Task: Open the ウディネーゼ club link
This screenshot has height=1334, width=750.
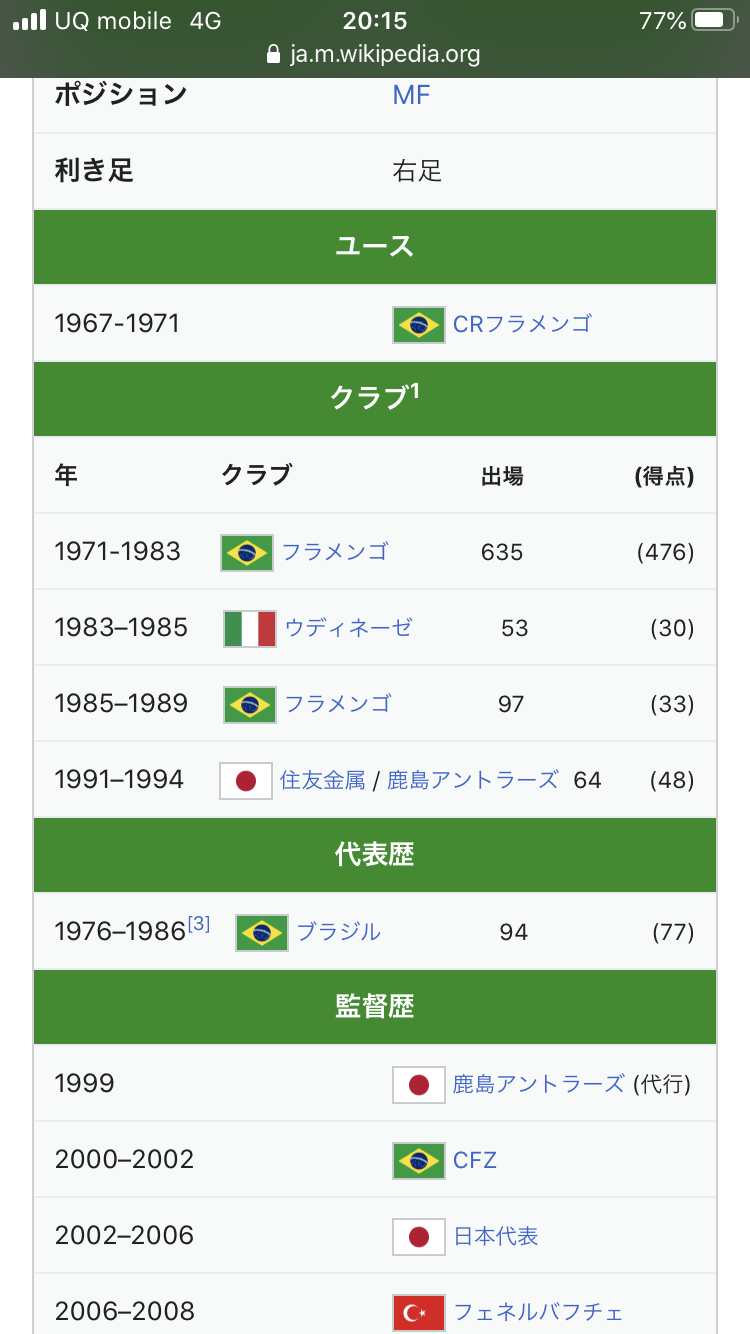Action: tap(348, 627)
